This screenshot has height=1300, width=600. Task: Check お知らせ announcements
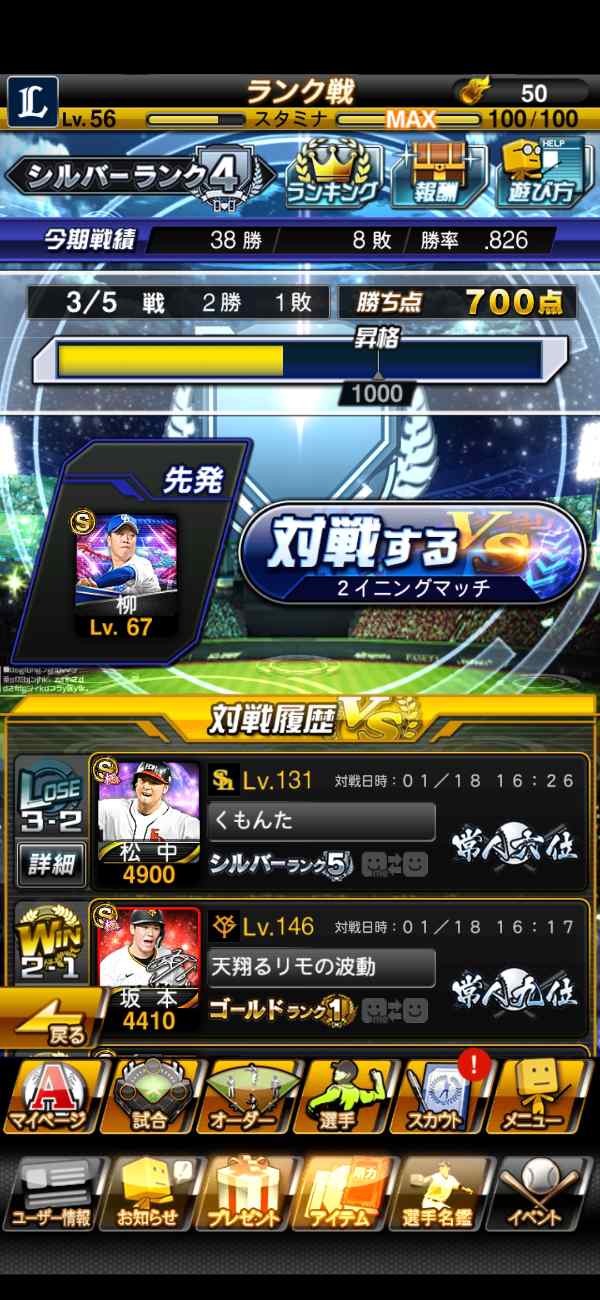point(149,1192)
